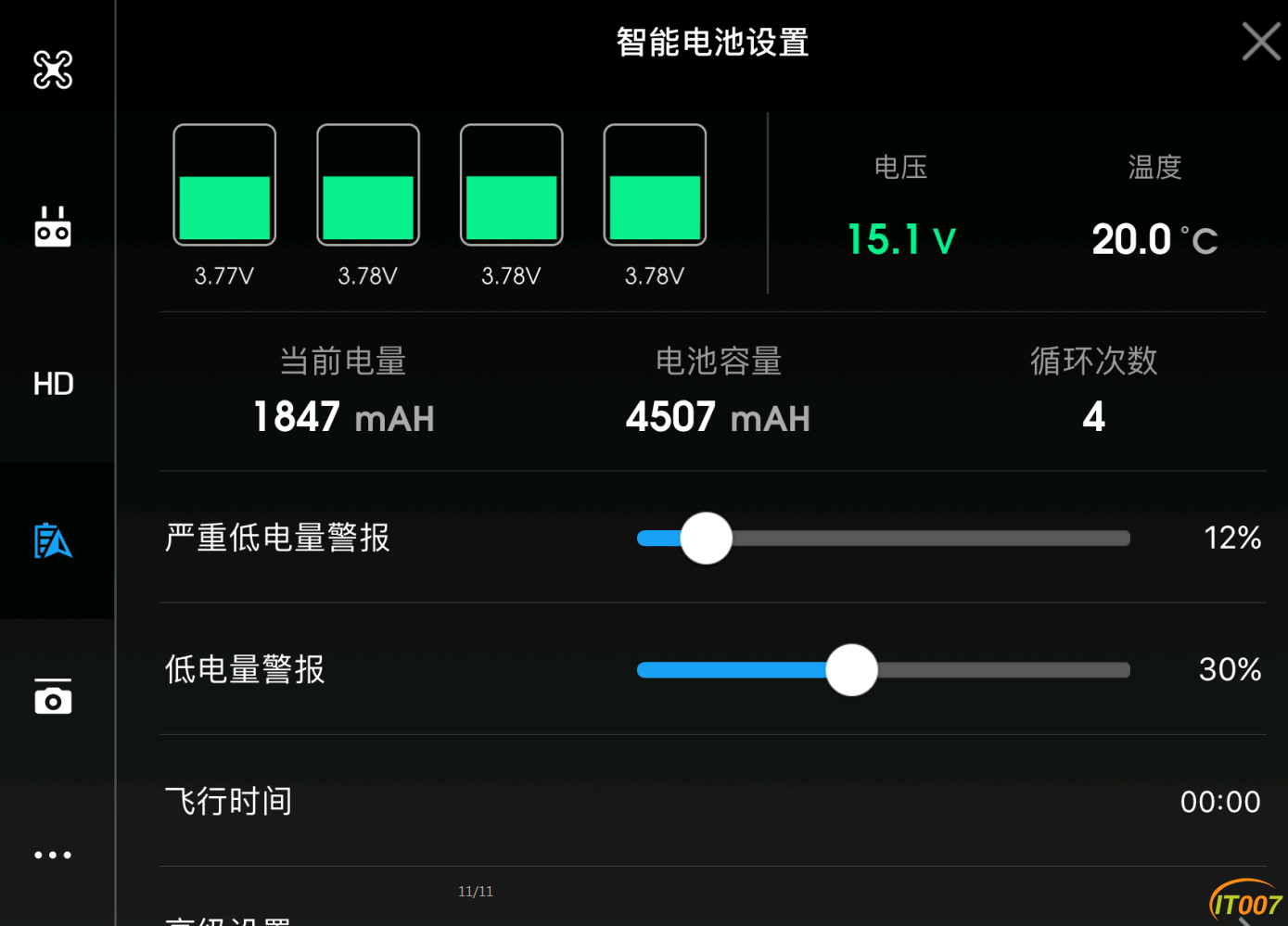Viewport: 1288px width, 926px height.
Task: Open the HD image transmission settings tab
Action: point(53,384)
